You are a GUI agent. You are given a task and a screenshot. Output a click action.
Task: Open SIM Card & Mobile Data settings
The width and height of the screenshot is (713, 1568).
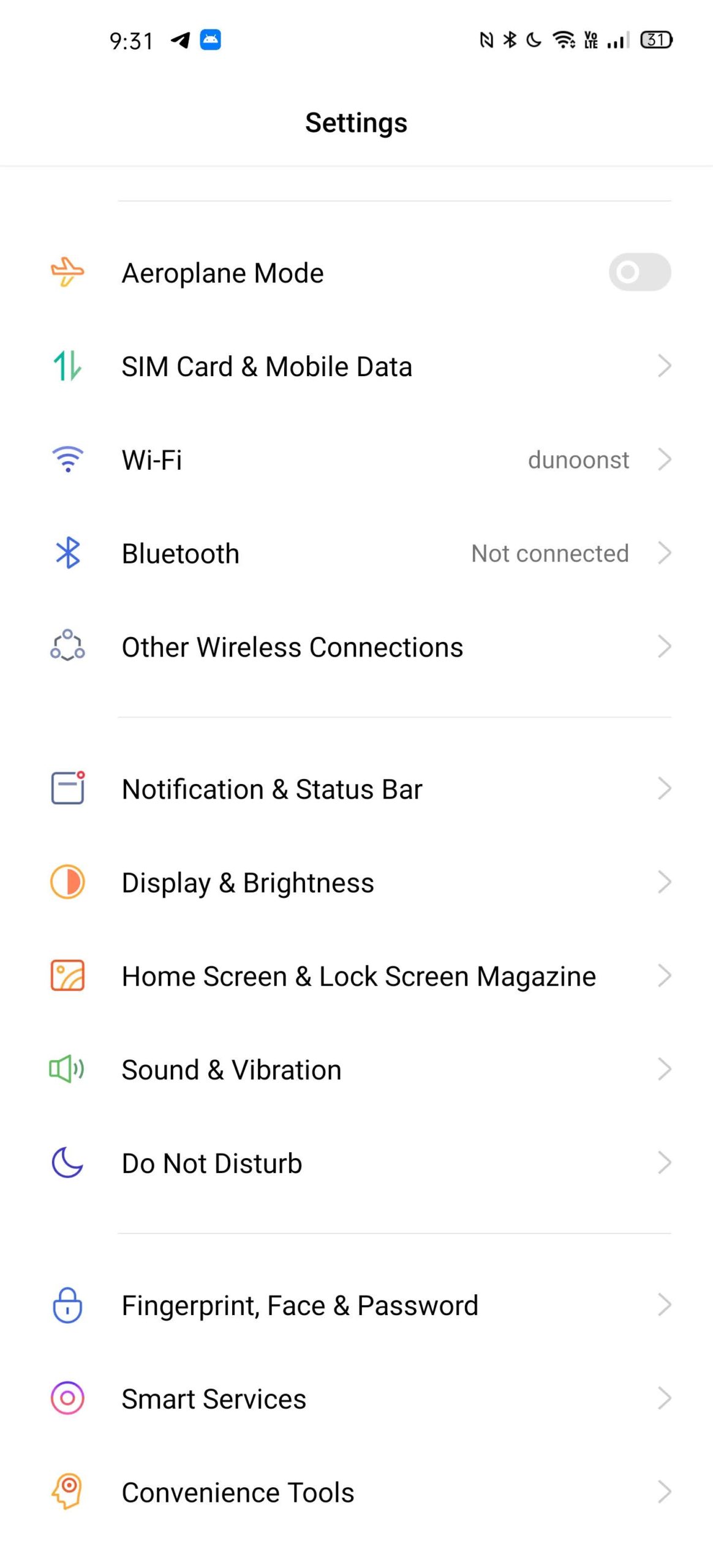point(356,366)
